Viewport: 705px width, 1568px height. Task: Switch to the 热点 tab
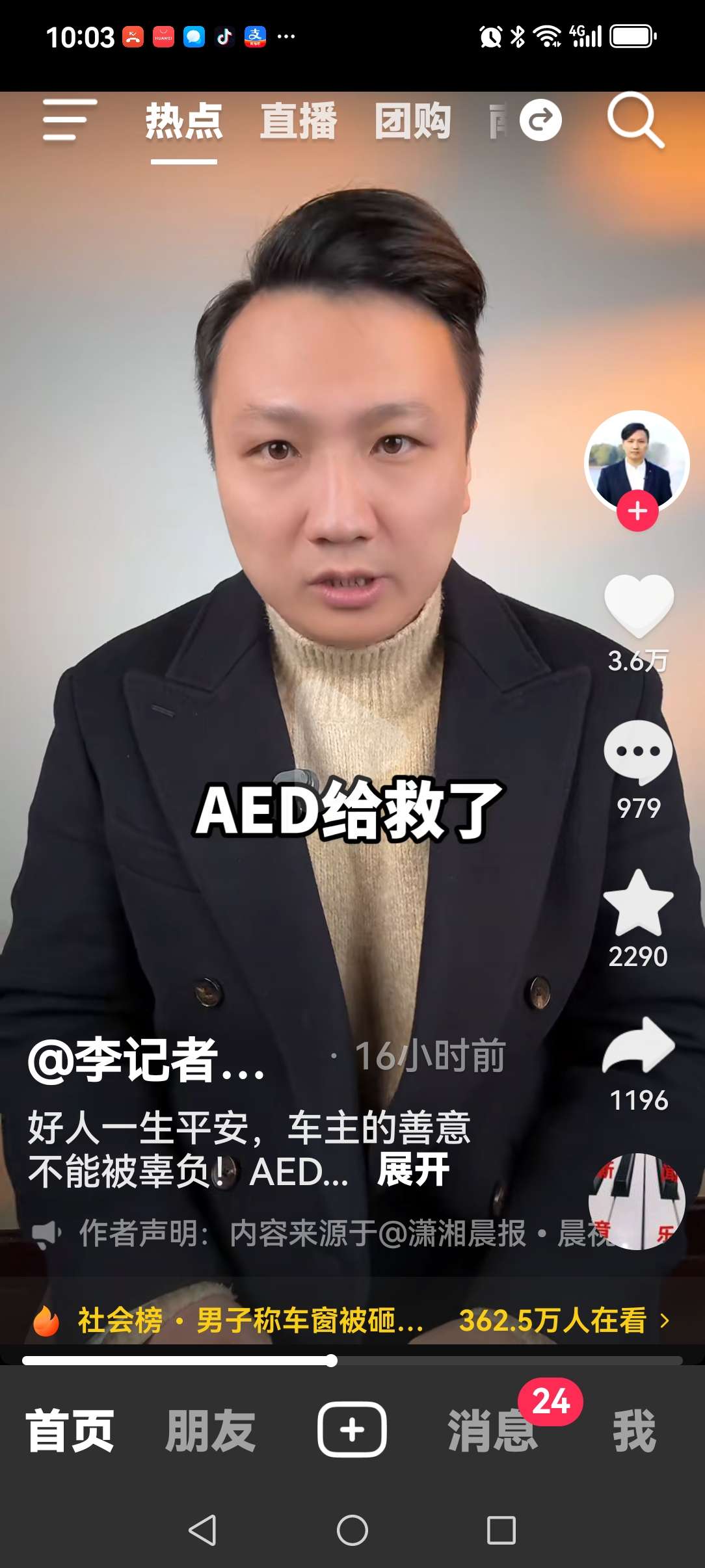(184, 122)
